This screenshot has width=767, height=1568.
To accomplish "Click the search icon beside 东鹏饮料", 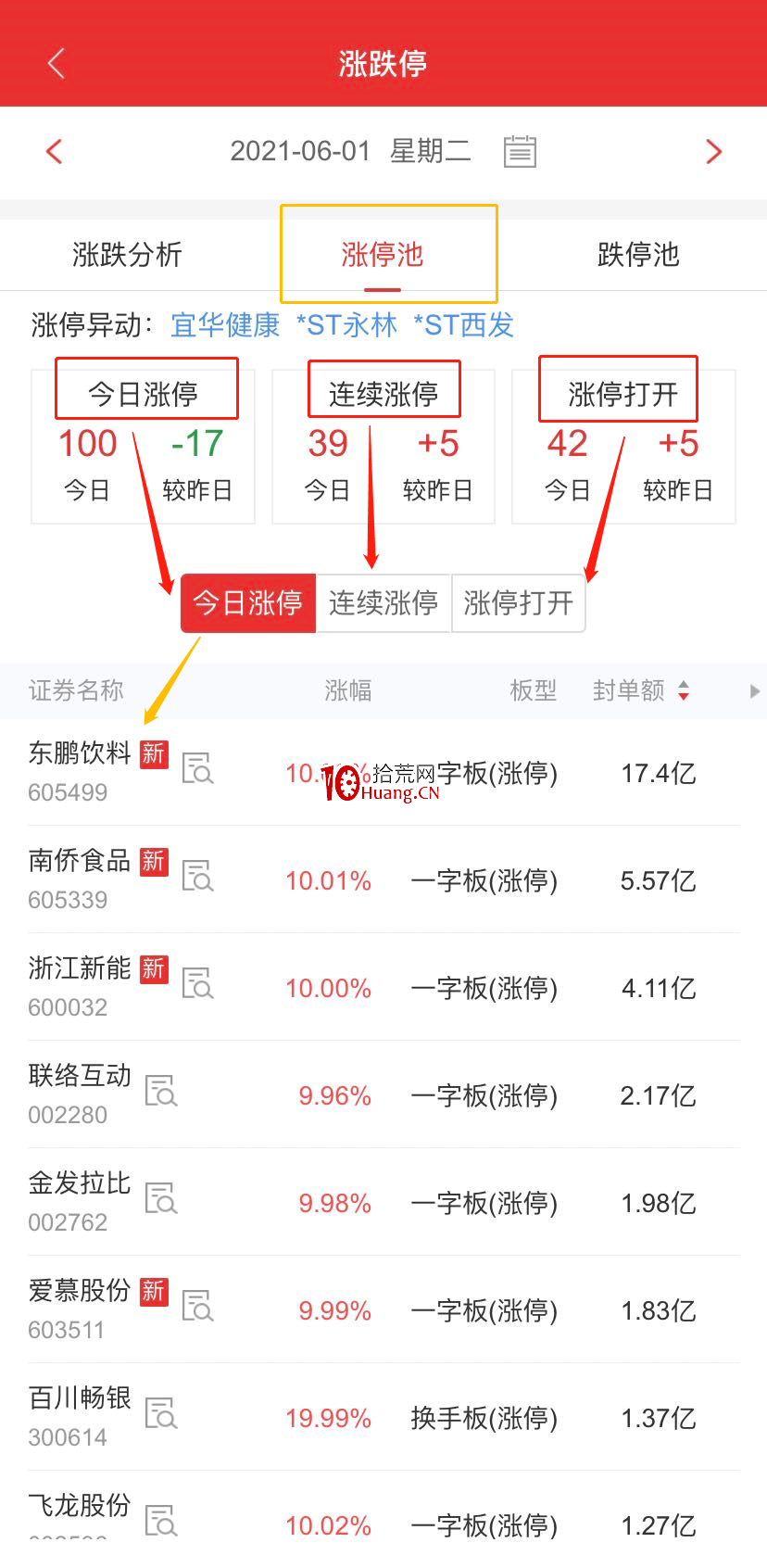I will coord(197,768).
